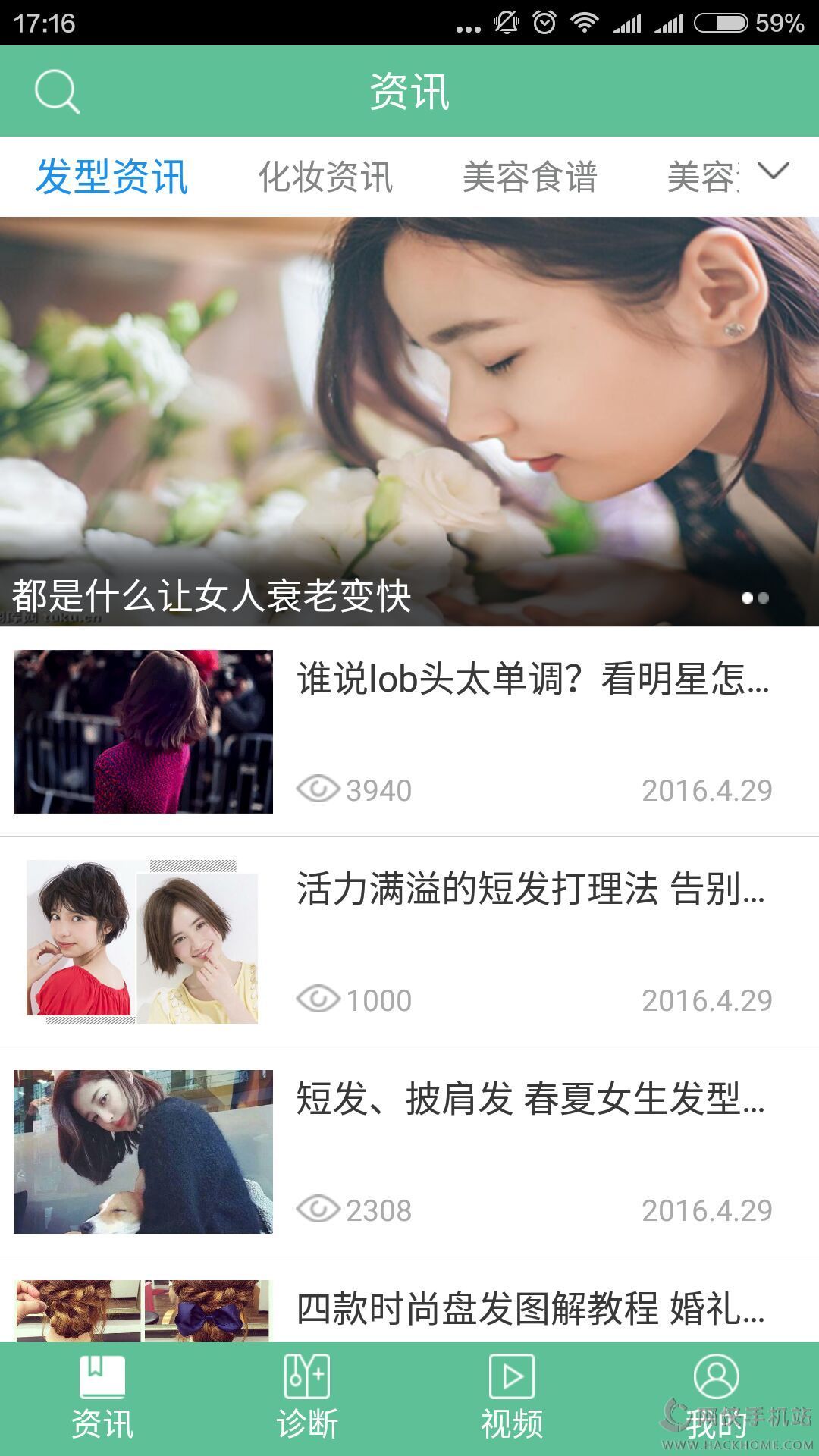Open the search magnifier icon
Viewport: 819px width, 1456px height.
(x=57, y=92)
